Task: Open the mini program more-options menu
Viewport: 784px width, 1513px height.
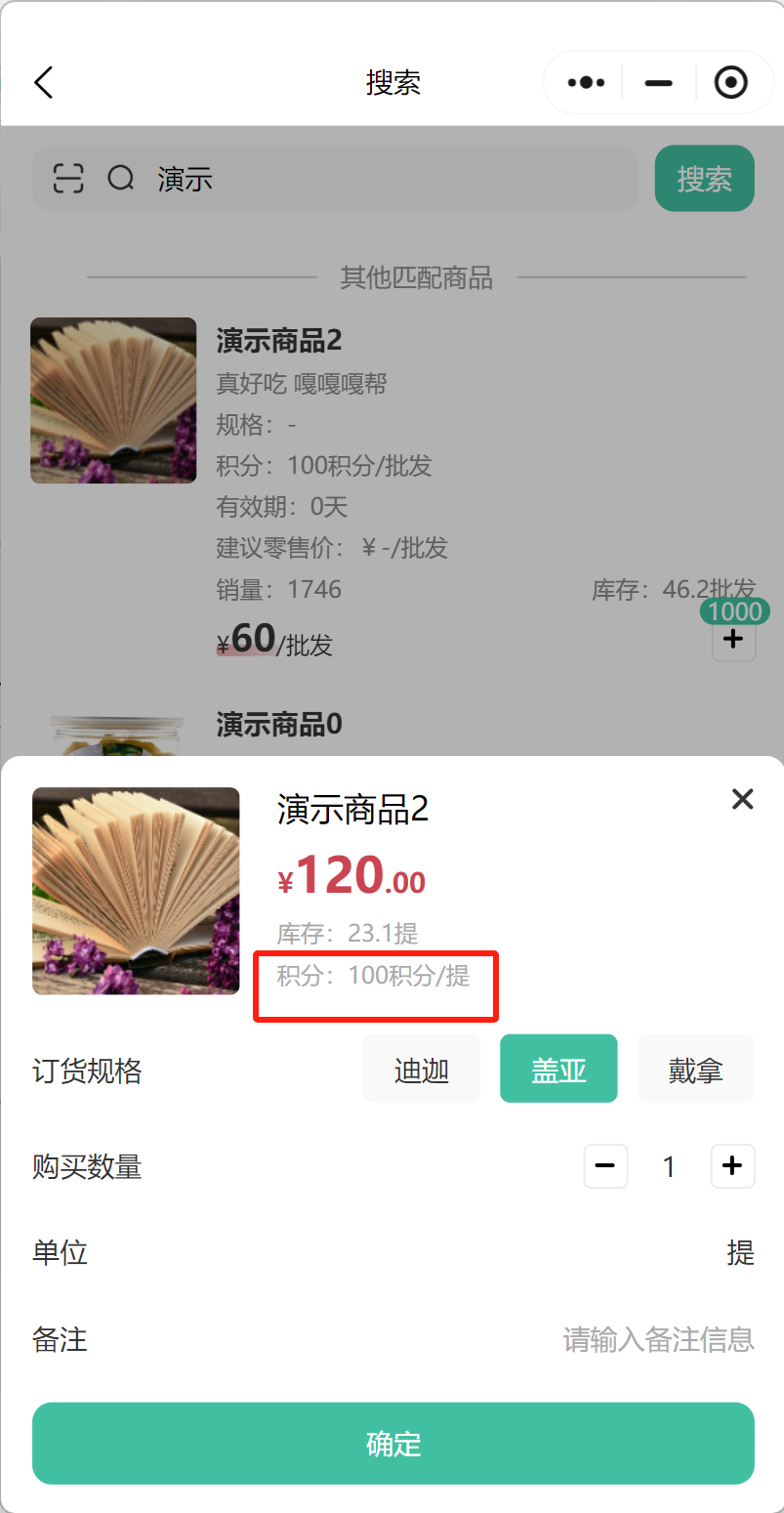Action: point(586,83)
